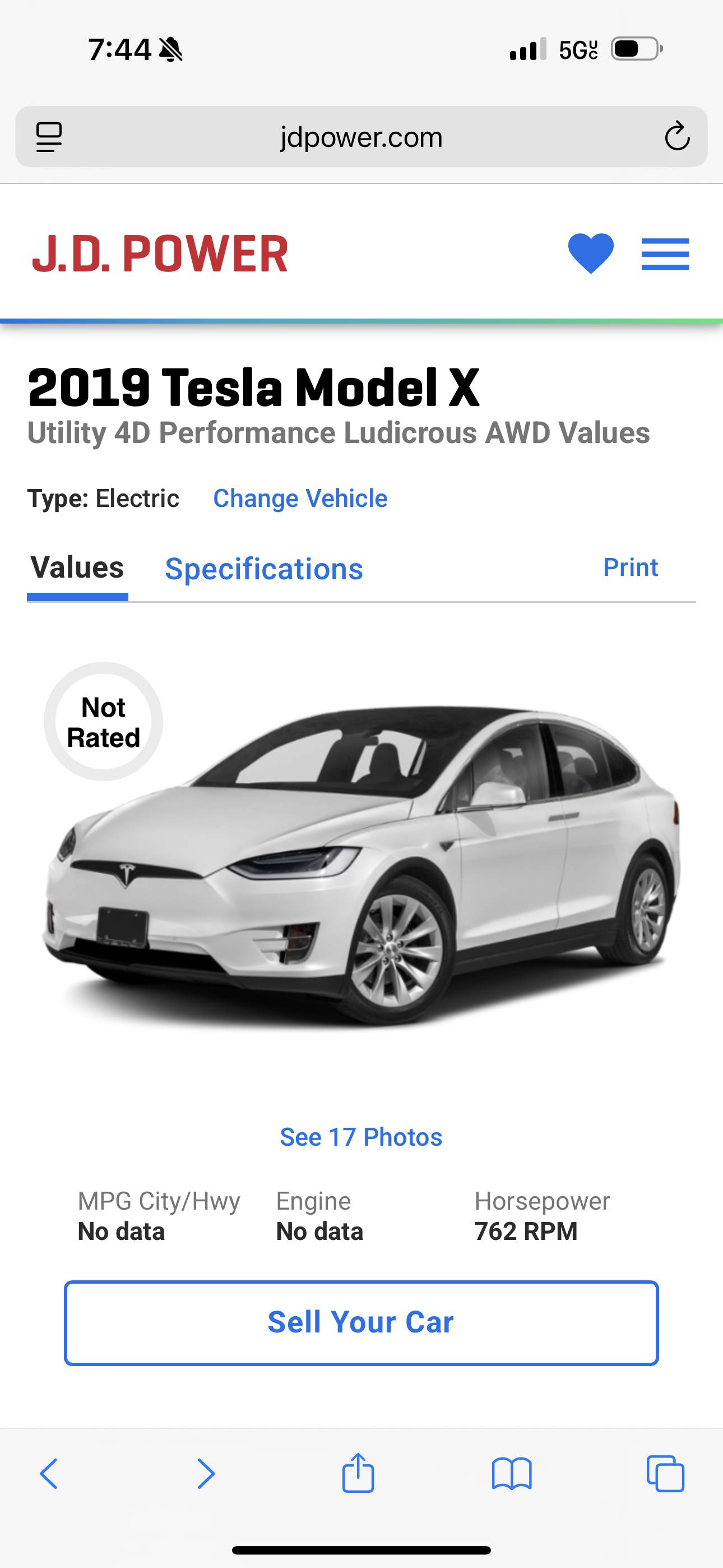The width and height of the screenshot is (723, 1568).
Task: Reload the page in Safari
Action: tap(676, 136)
